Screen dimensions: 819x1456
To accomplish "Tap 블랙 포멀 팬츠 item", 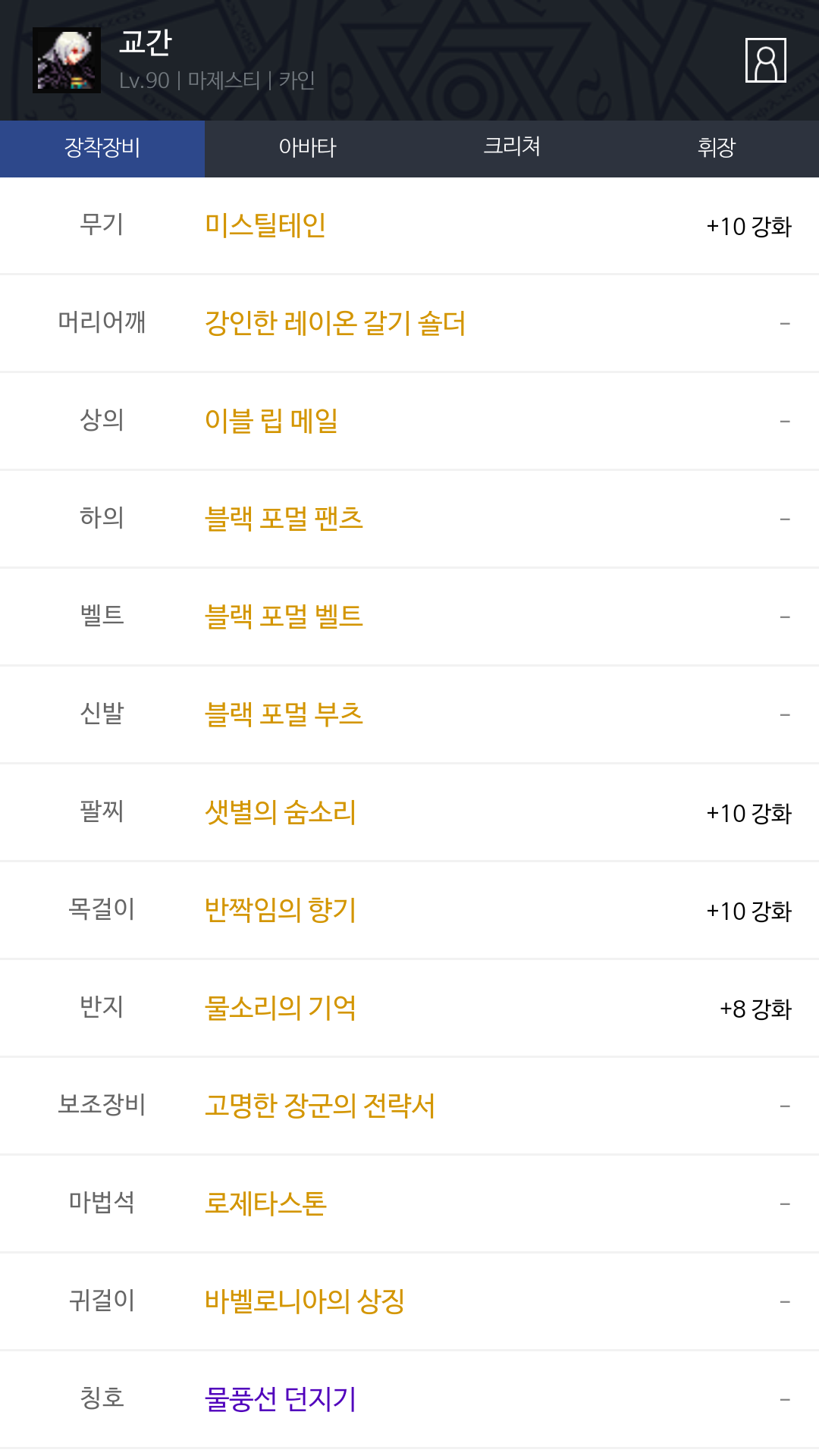I will click(284, 519).
